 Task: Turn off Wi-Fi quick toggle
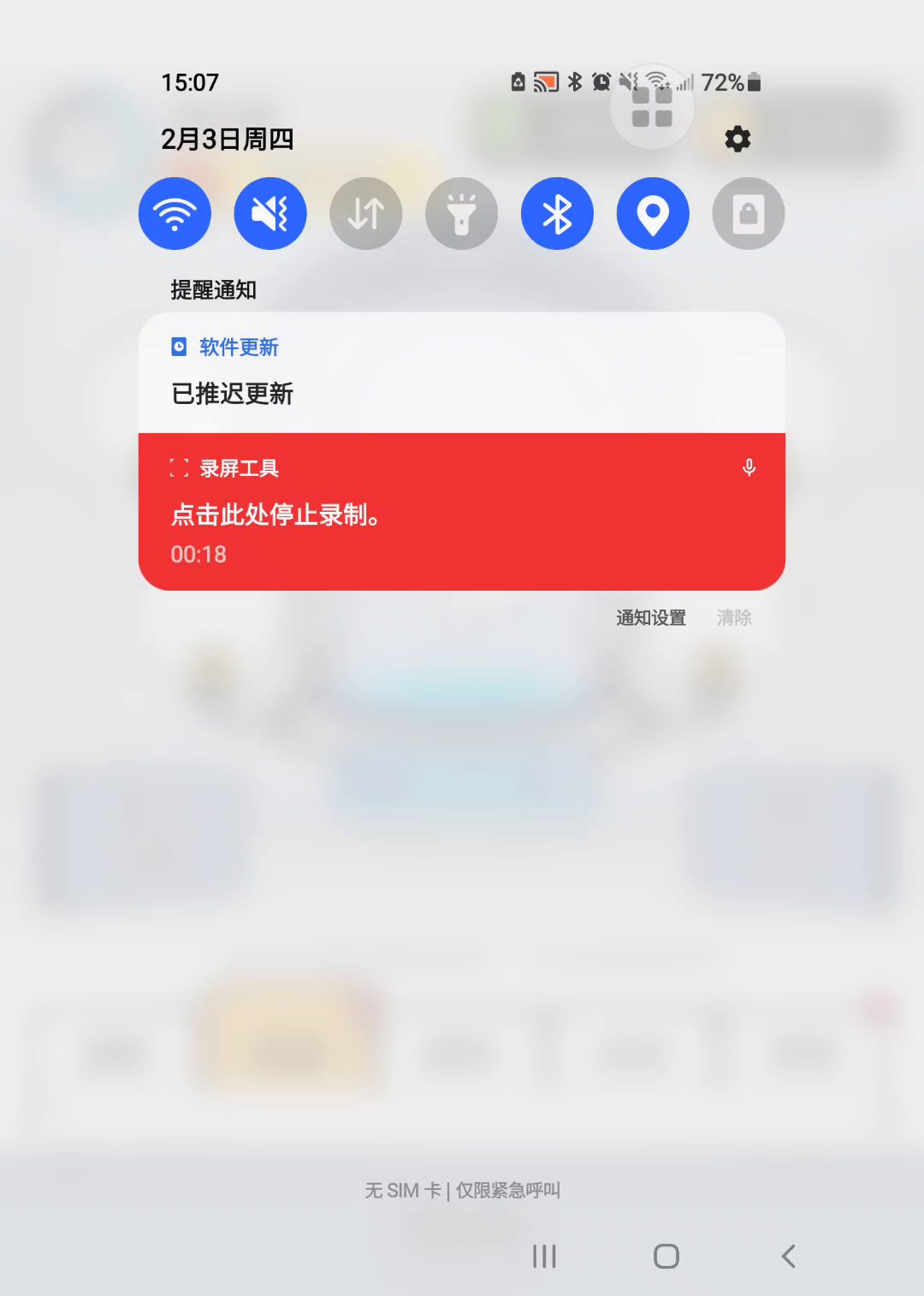(x=175, y=214)
